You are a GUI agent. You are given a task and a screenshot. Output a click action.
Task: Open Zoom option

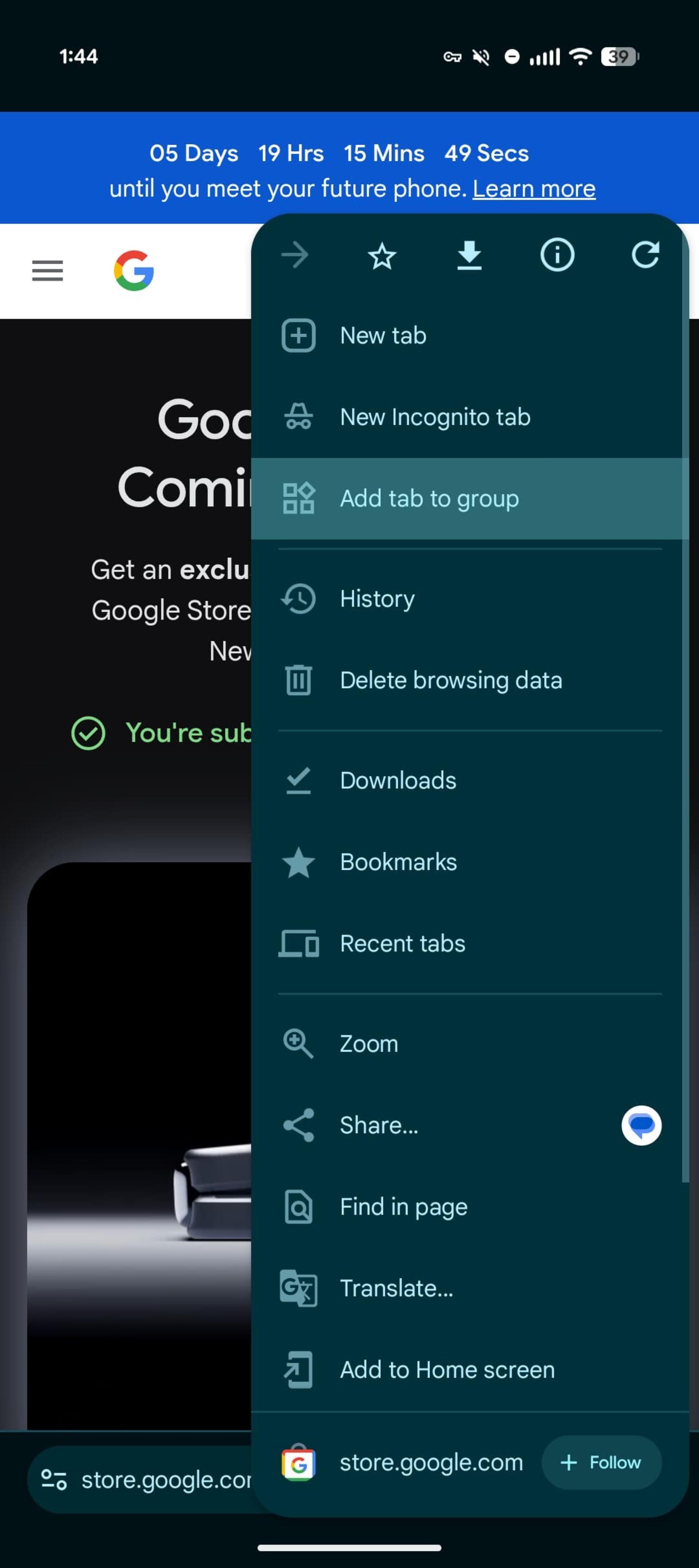pos(469,1043)
